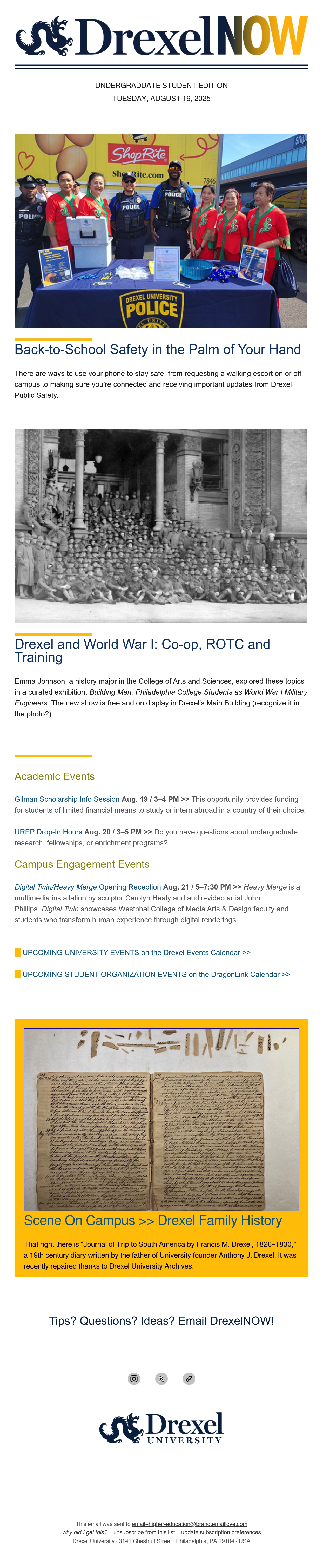Unsubscribe from this list
The image size is (323, 1568).
[x=144, y=1533]
